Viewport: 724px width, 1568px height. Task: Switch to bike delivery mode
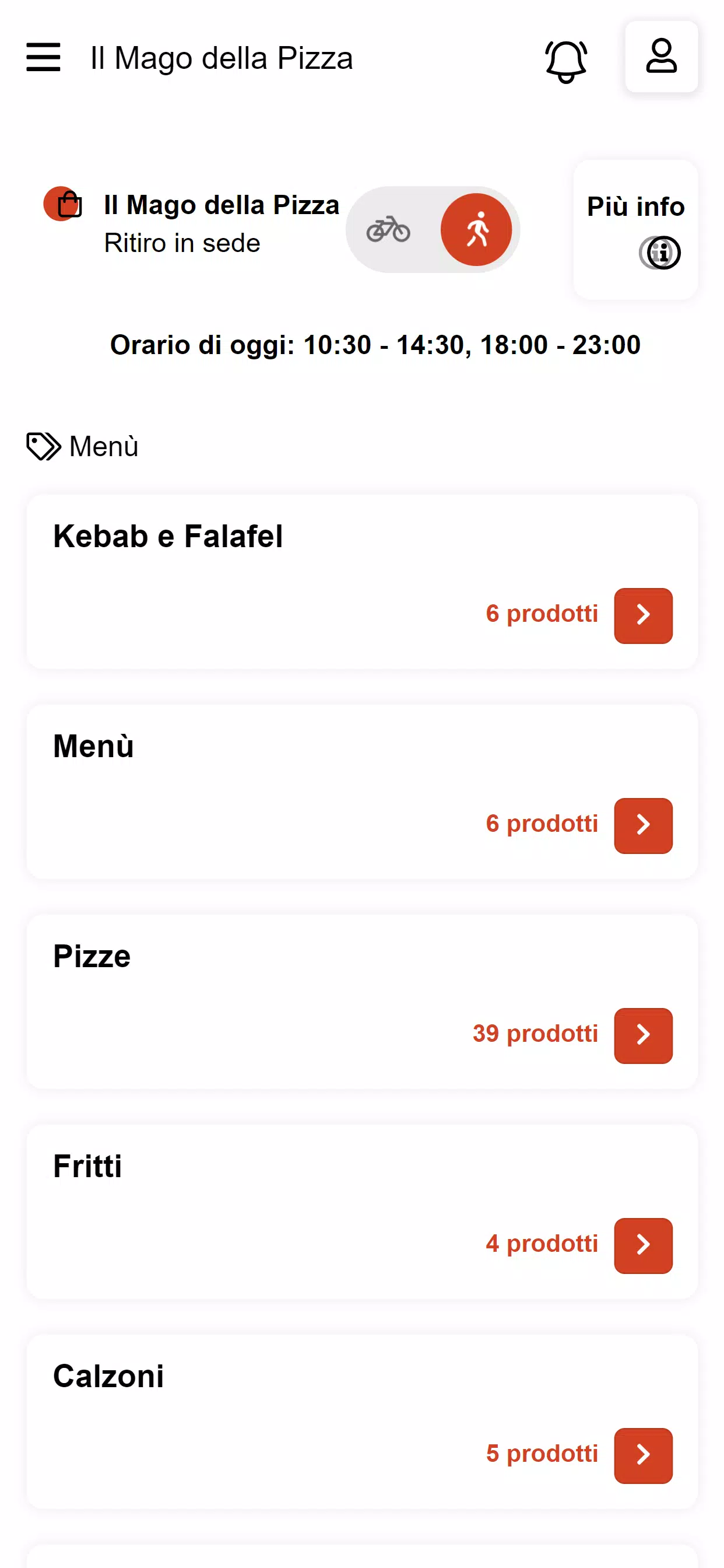coord(388,229)
